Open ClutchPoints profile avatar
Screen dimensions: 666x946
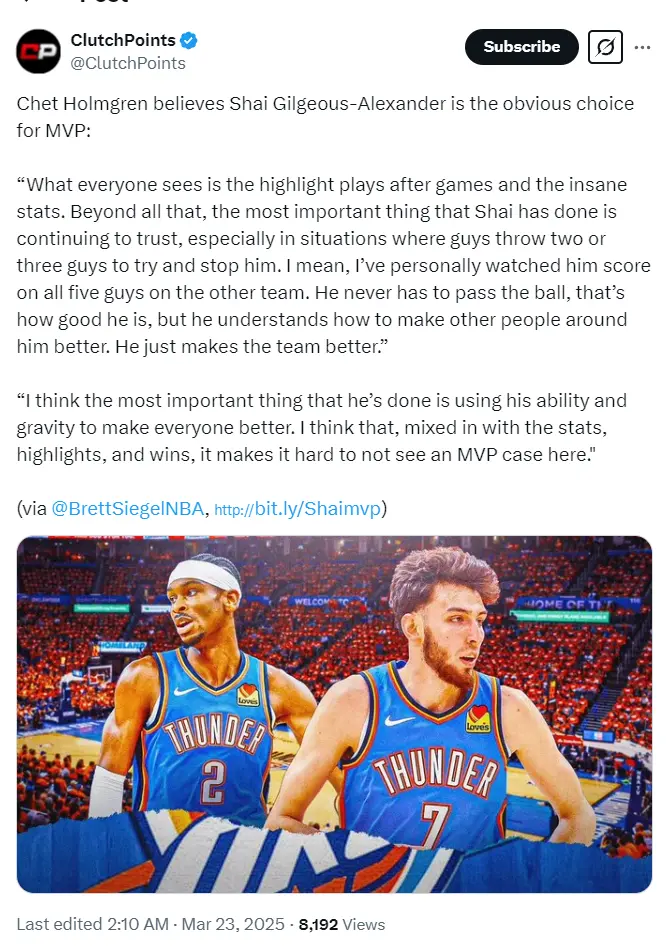37,52
